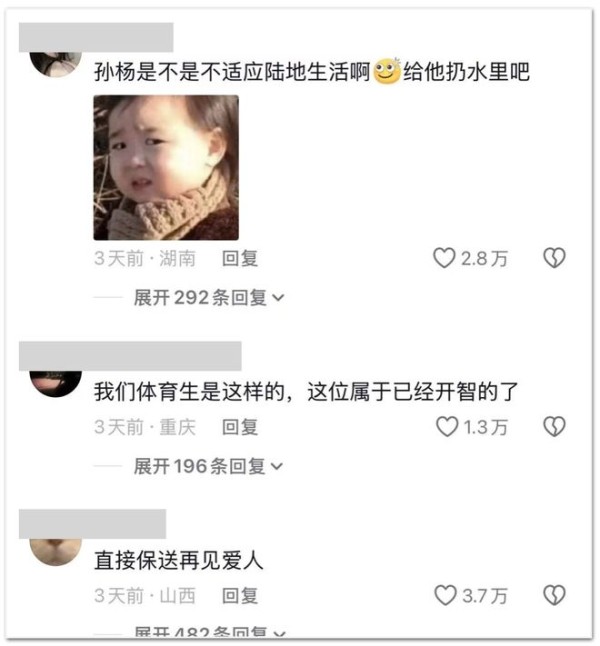Image resolution: width=600 pixels, height=646 pixels.
Task: Expand the 196 replies
Action: point(208,466)
